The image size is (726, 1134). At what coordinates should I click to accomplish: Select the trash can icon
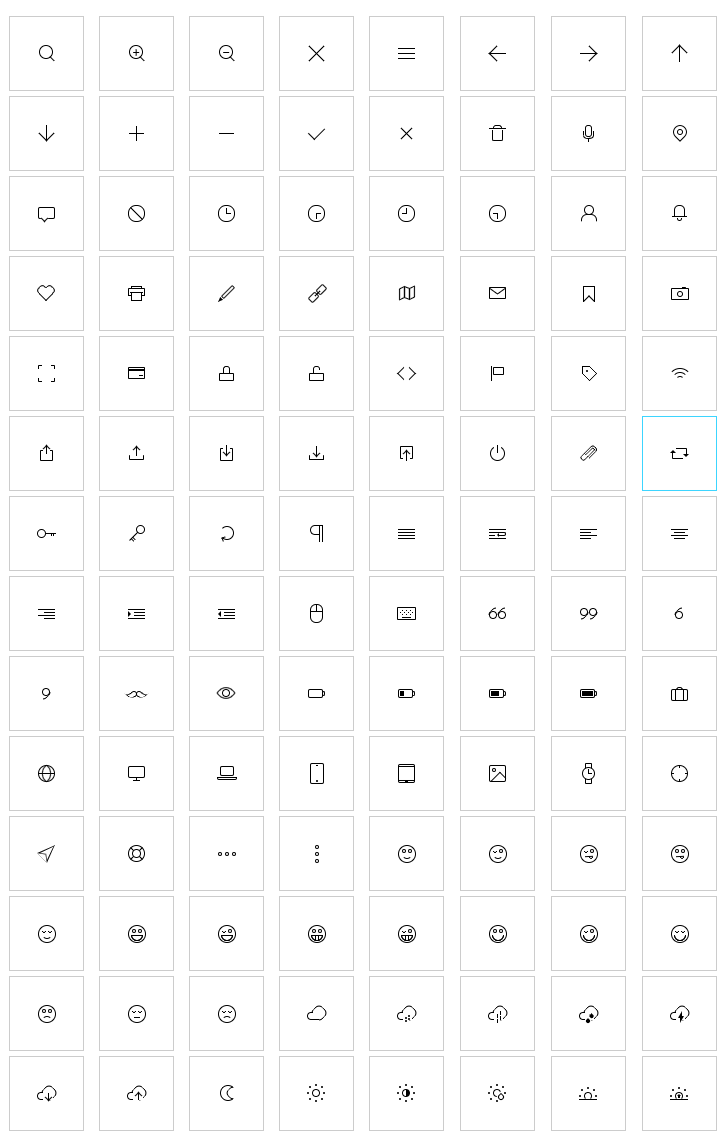[497, 133]
